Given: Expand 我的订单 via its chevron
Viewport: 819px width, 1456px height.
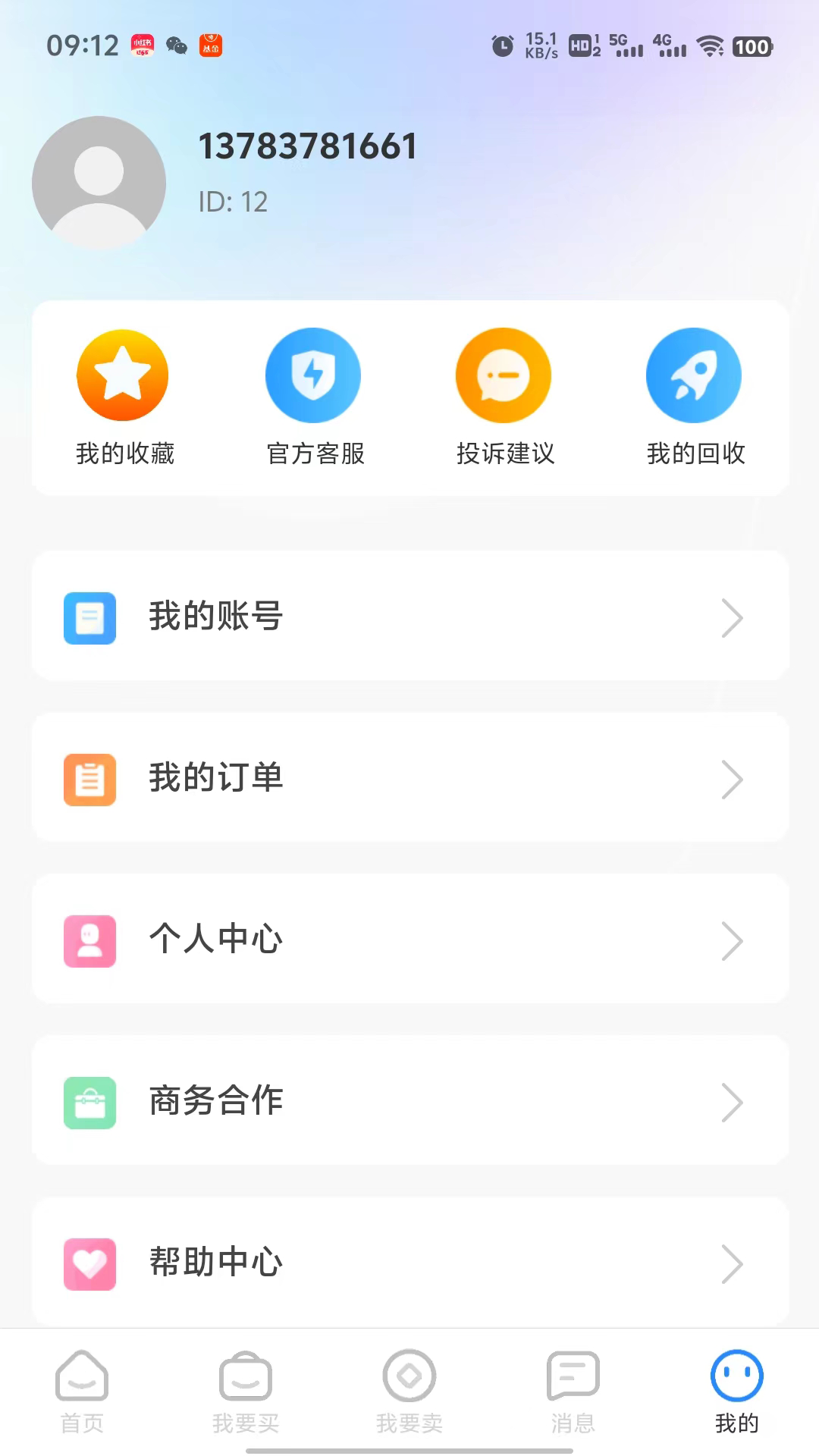Looking at the screenshot, I should click(x=732, y=779).
